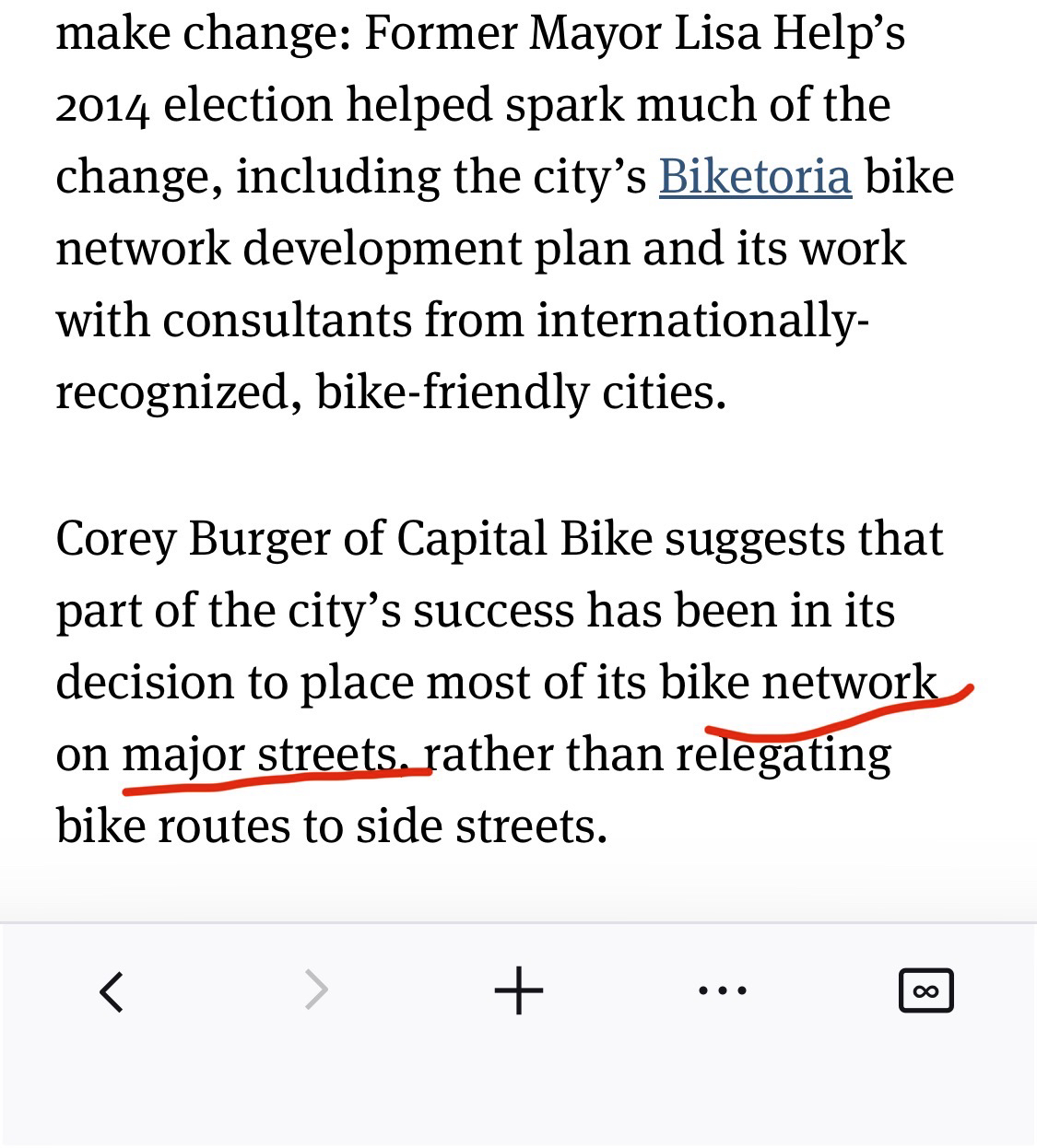
Task: Open a new tab with plus
Action: click(x=519, y=991)
